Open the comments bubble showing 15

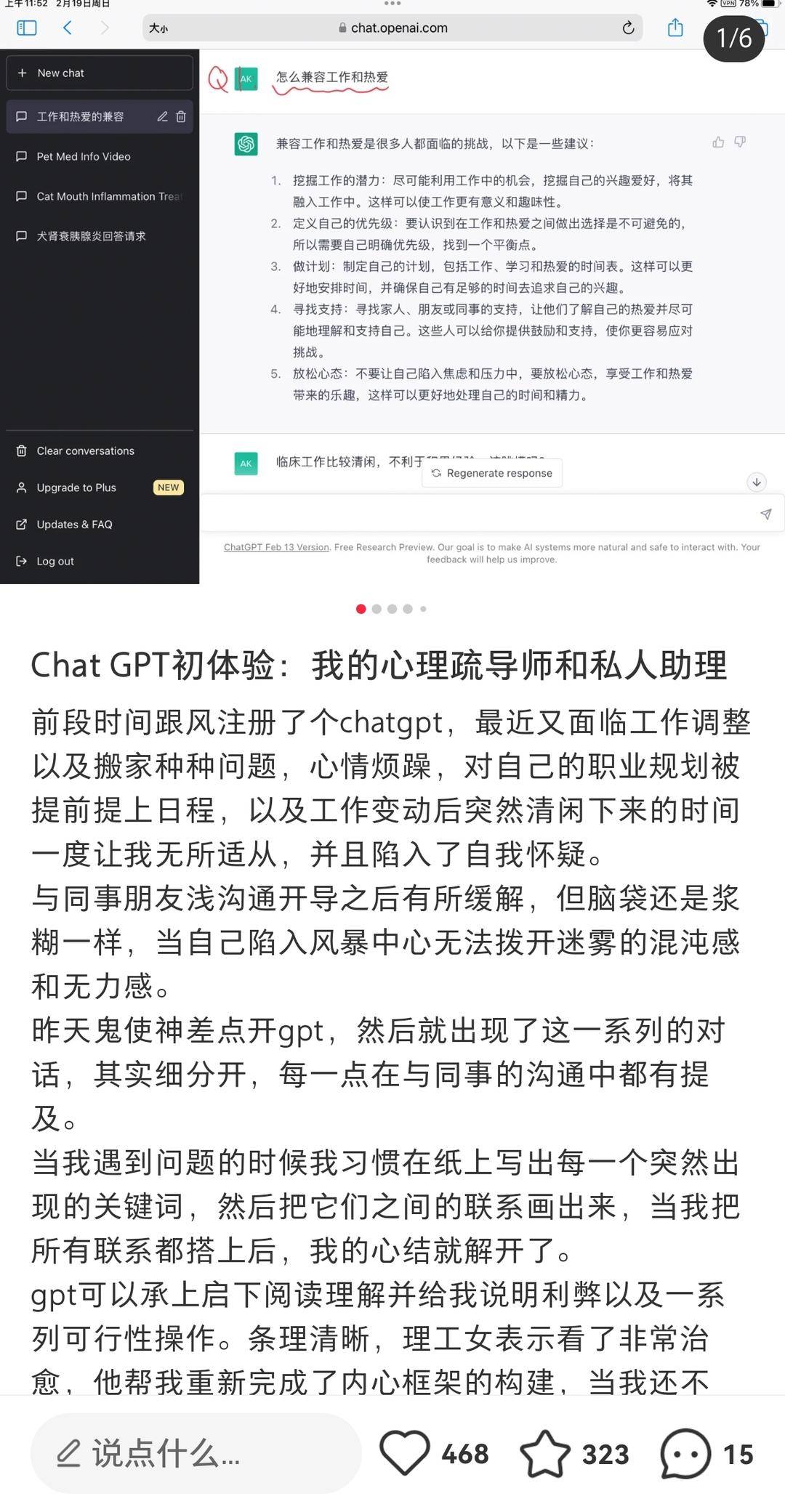click(685, 1453)
